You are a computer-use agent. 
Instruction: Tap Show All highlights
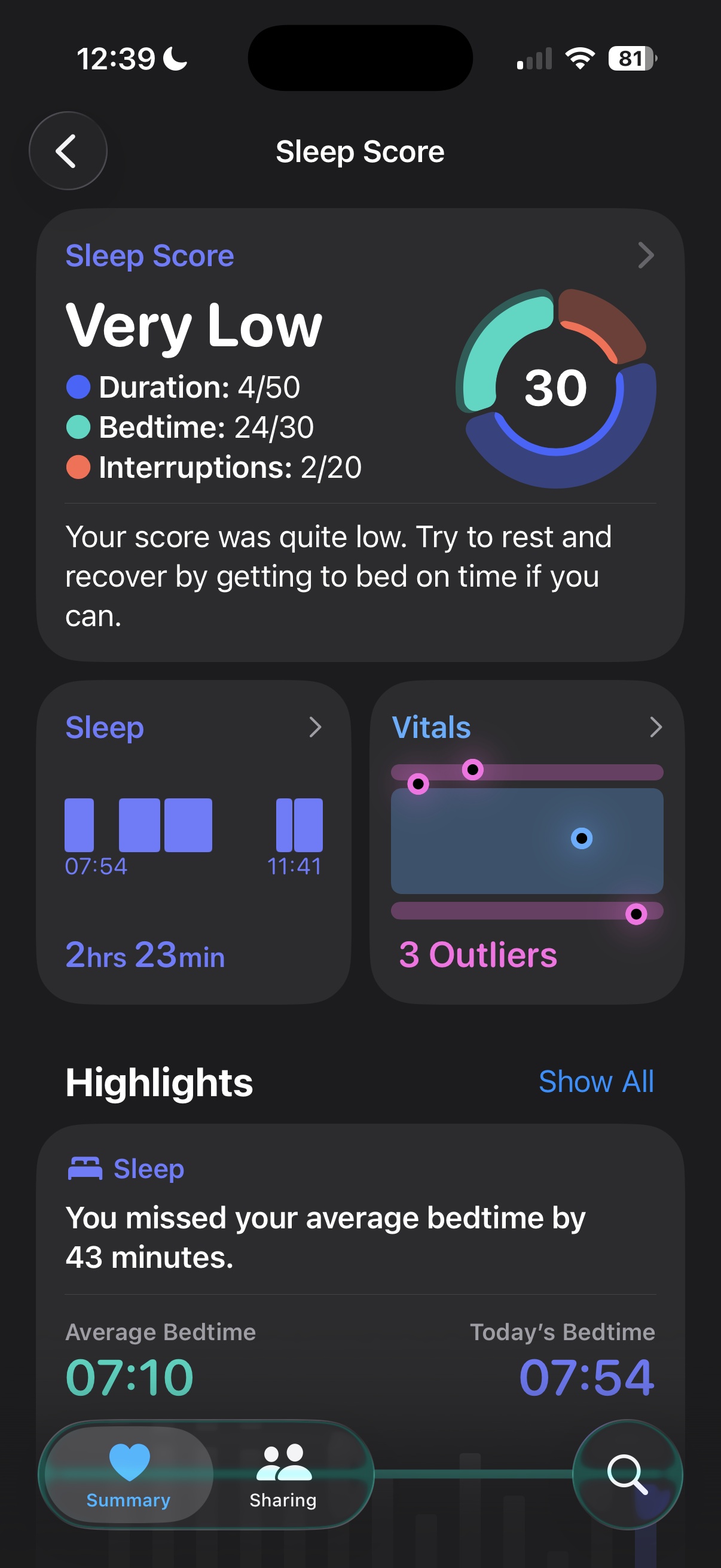[x=595, y=1082]
